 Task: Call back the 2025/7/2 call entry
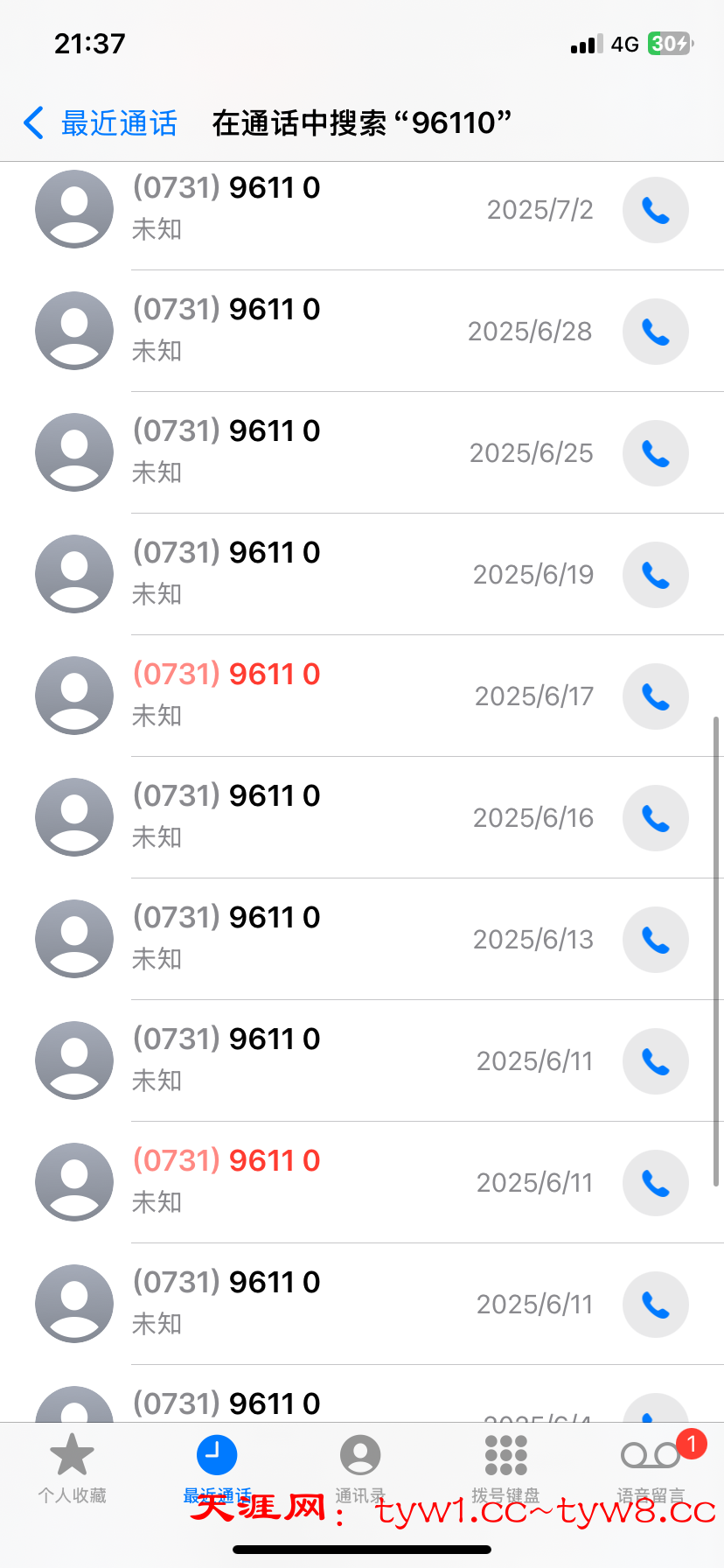coord(655,210)
